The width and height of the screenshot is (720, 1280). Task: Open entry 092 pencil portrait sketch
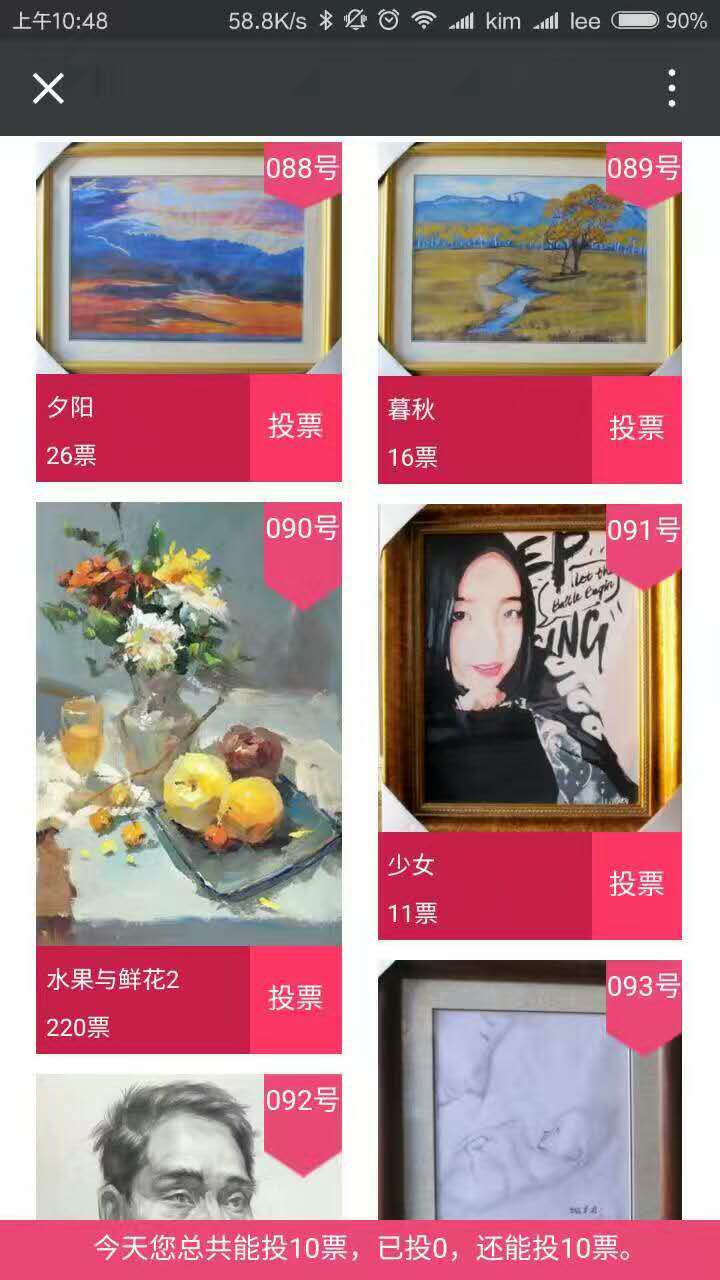pos(188,1146)
